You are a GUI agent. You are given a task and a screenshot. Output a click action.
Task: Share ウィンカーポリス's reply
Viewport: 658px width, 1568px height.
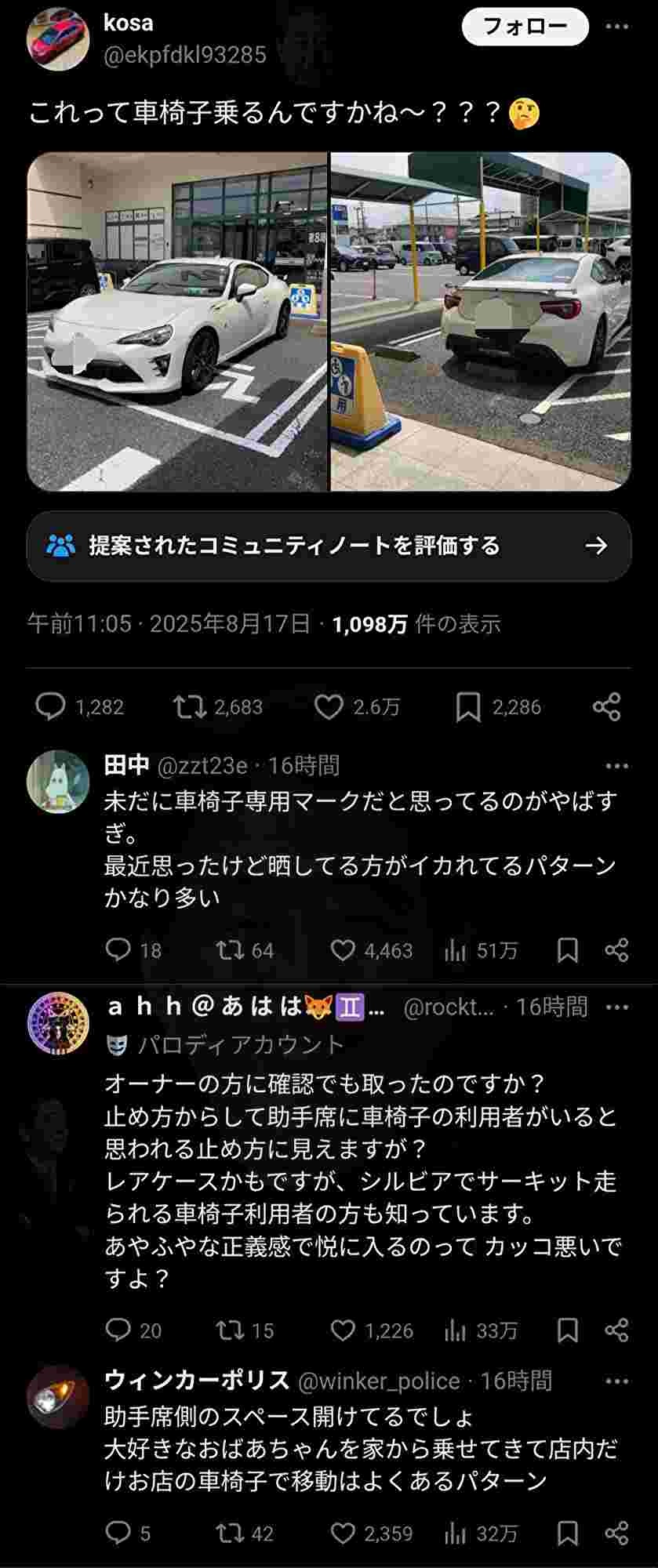click(617, 1533)
